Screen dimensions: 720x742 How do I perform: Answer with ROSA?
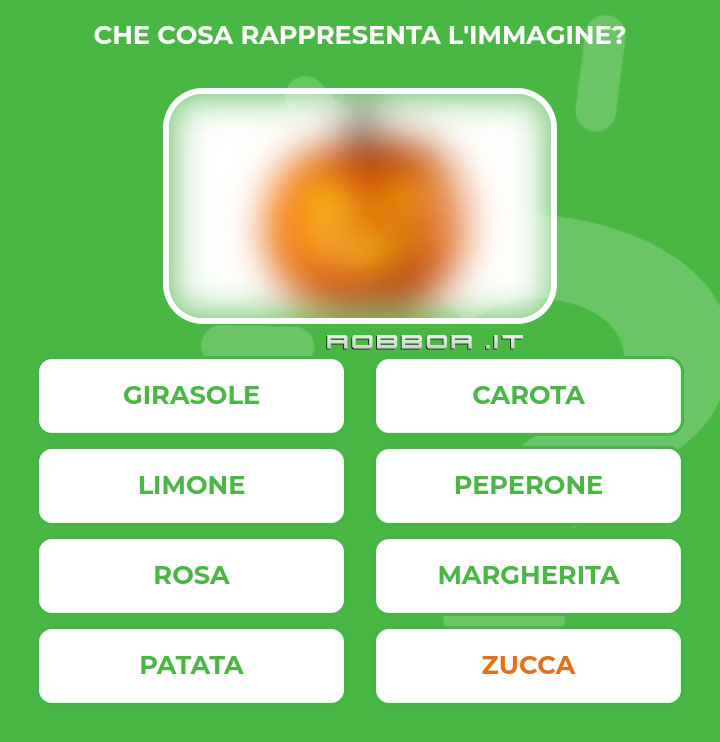[x=191, y=576]
